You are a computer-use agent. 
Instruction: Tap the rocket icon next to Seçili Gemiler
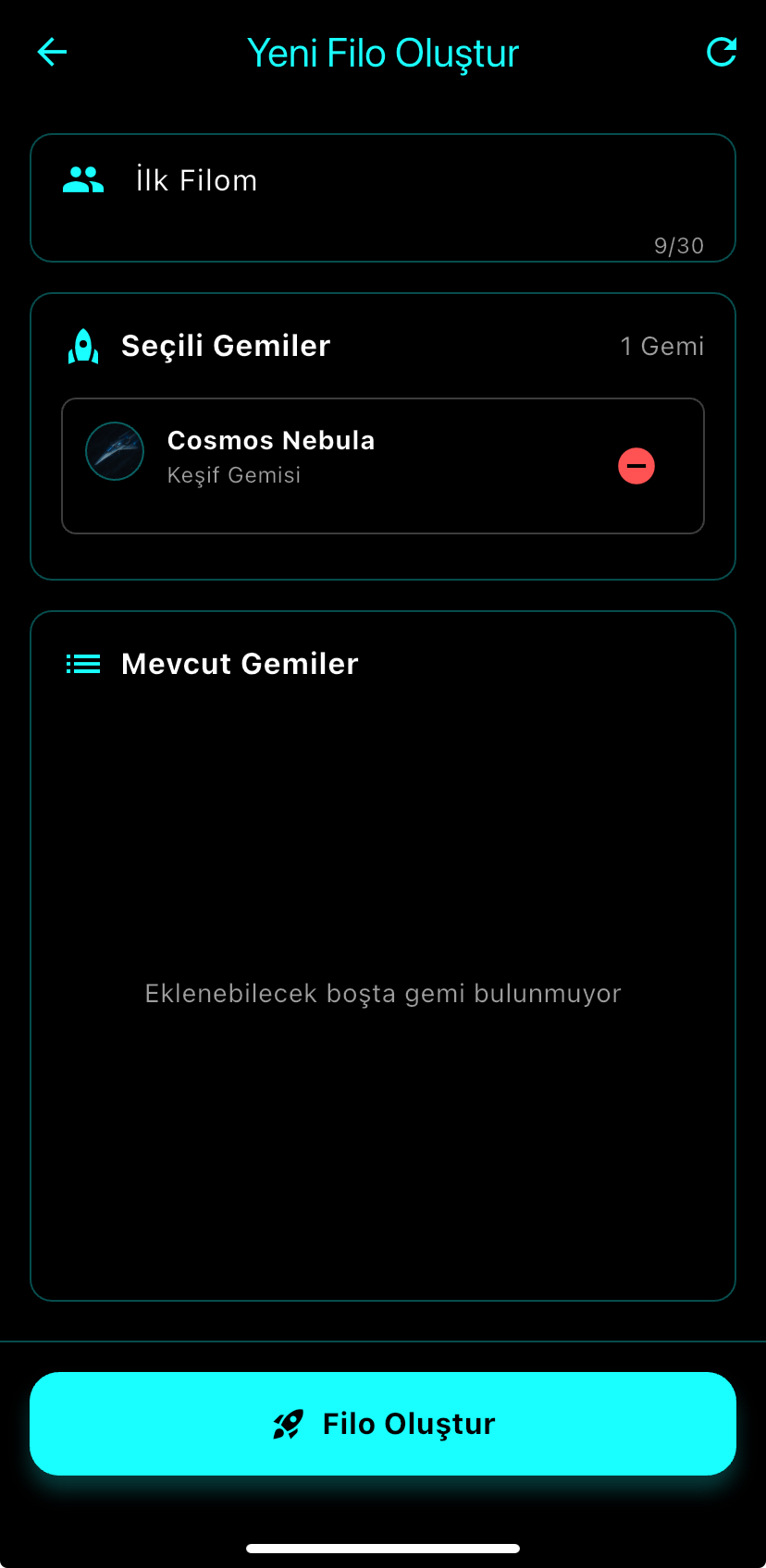point(83,346)
